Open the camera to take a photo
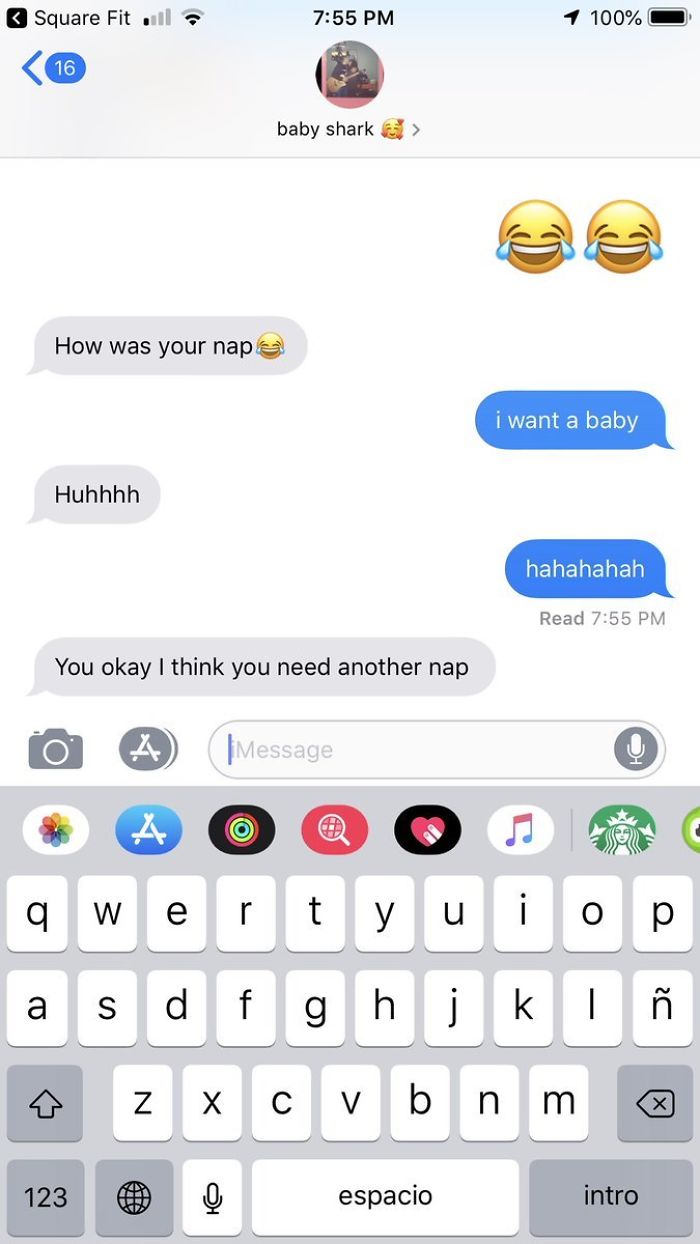 click(x=56, y=749)
